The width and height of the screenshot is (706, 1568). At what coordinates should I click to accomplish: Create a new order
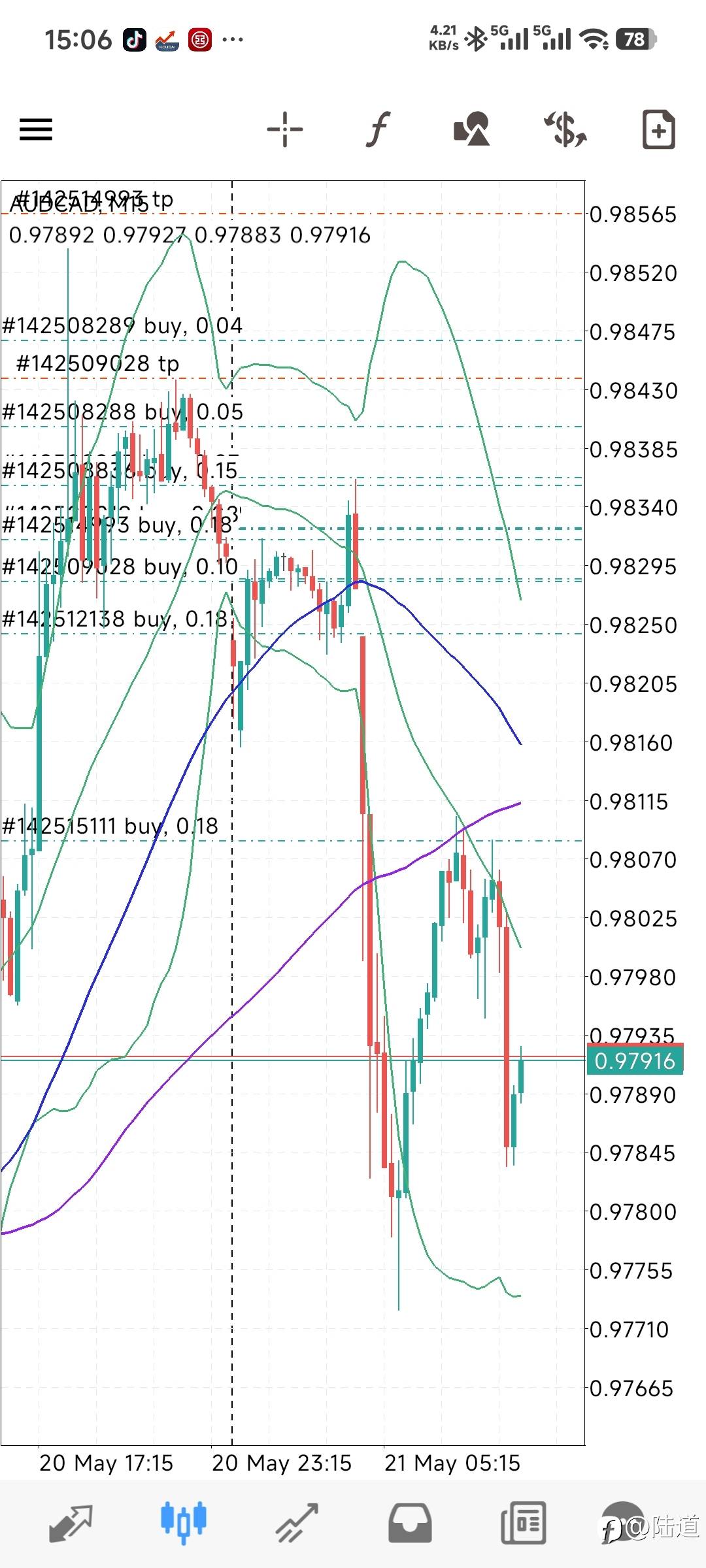pyautogui.click(x=658, y=129)
